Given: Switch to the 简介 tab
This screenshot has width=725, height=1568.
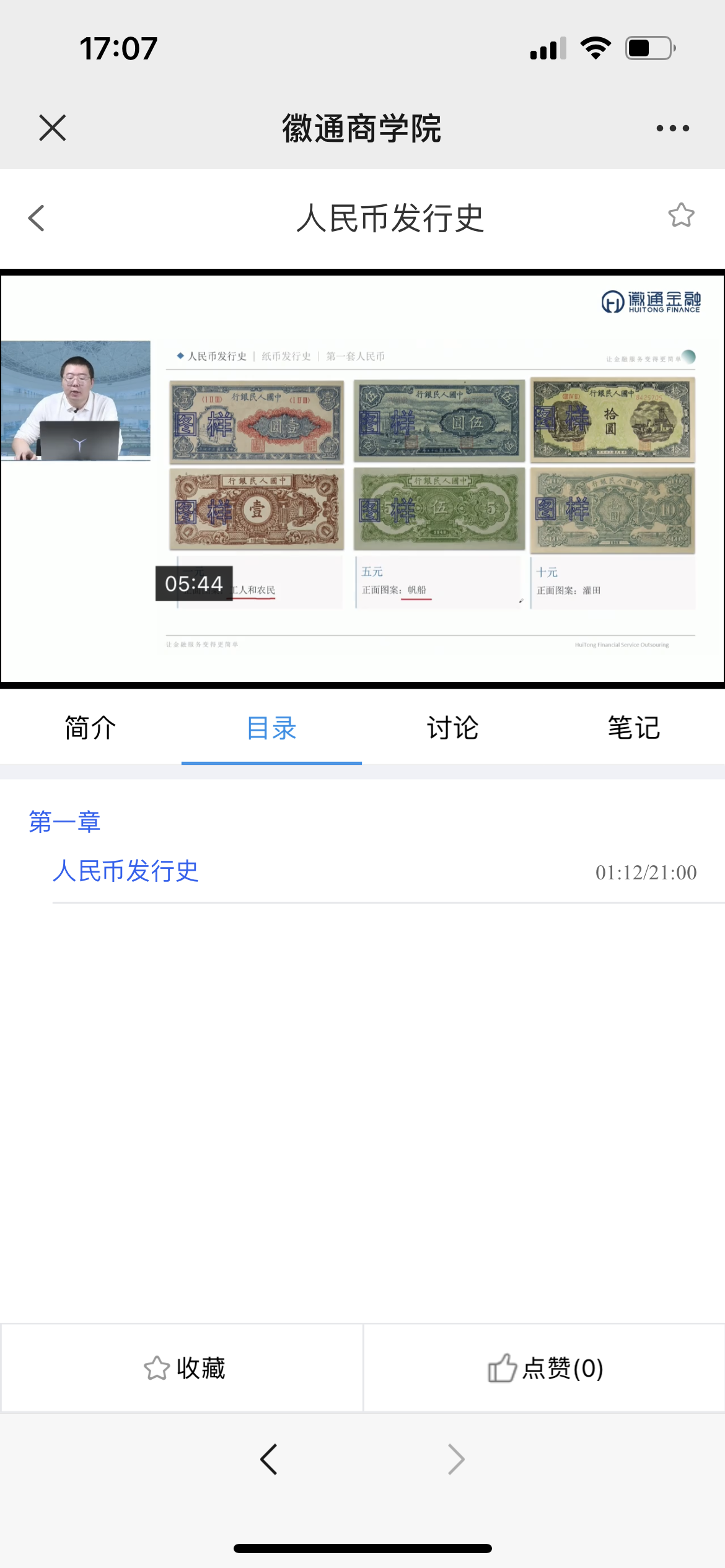Looking at the screenshot, I should coord(90,728).
